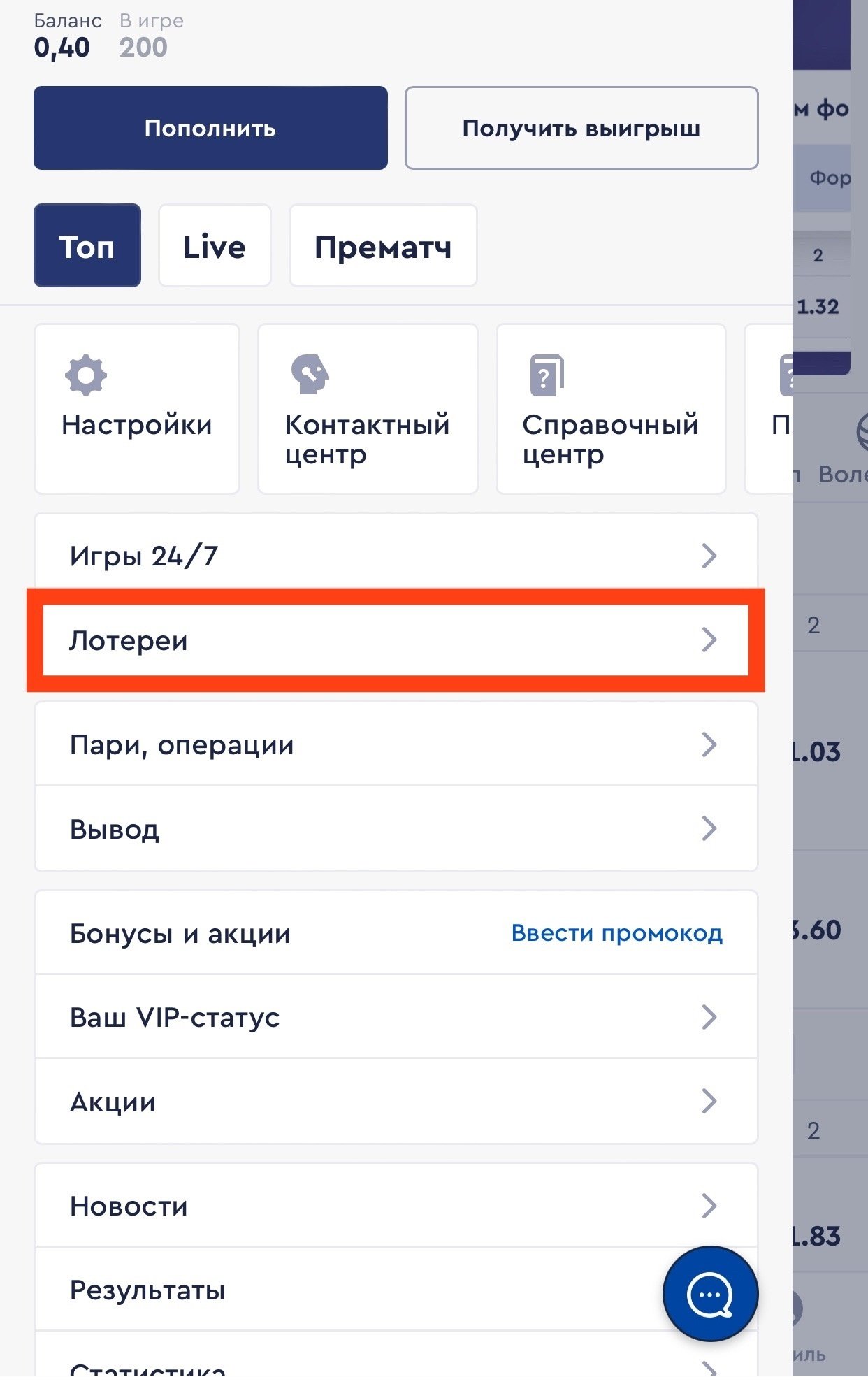Open Справочный центр card
868x1384 pixels.
click(610, 409)
